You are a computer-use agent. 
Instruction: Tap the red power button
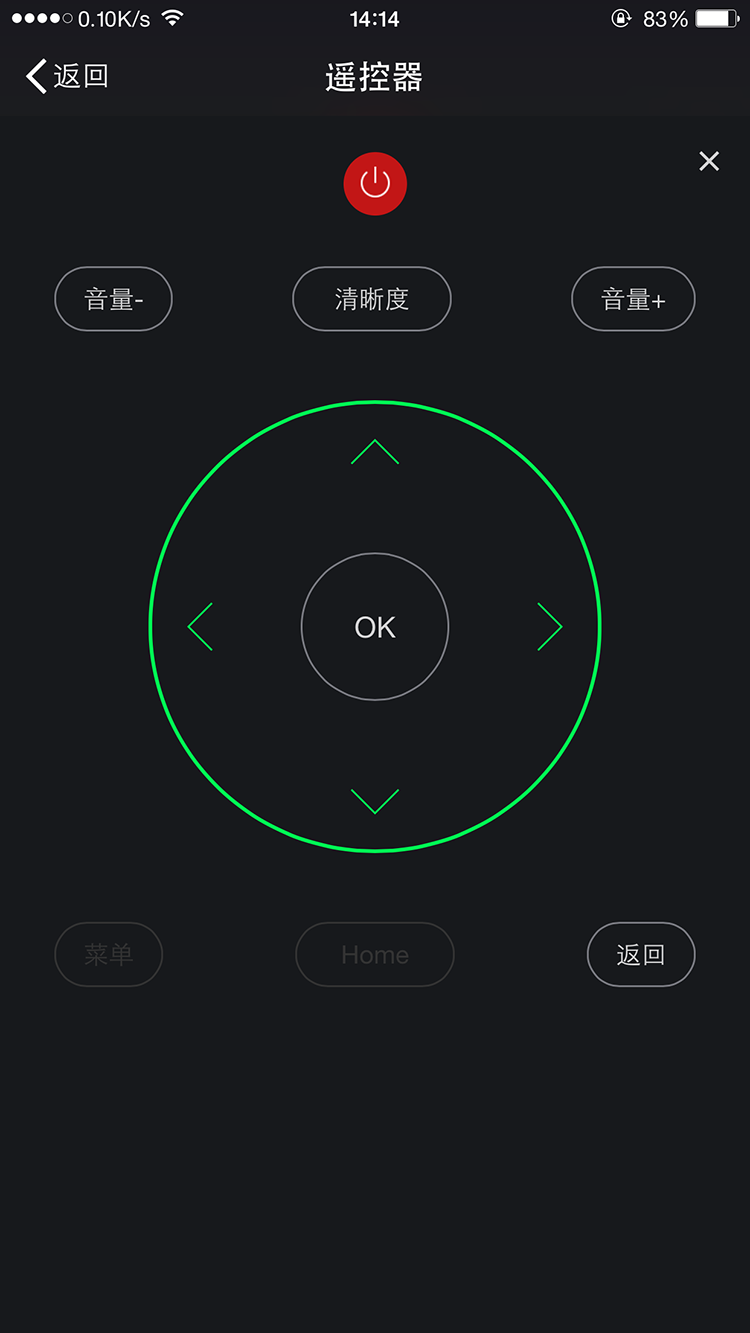[x=375, y=184]
